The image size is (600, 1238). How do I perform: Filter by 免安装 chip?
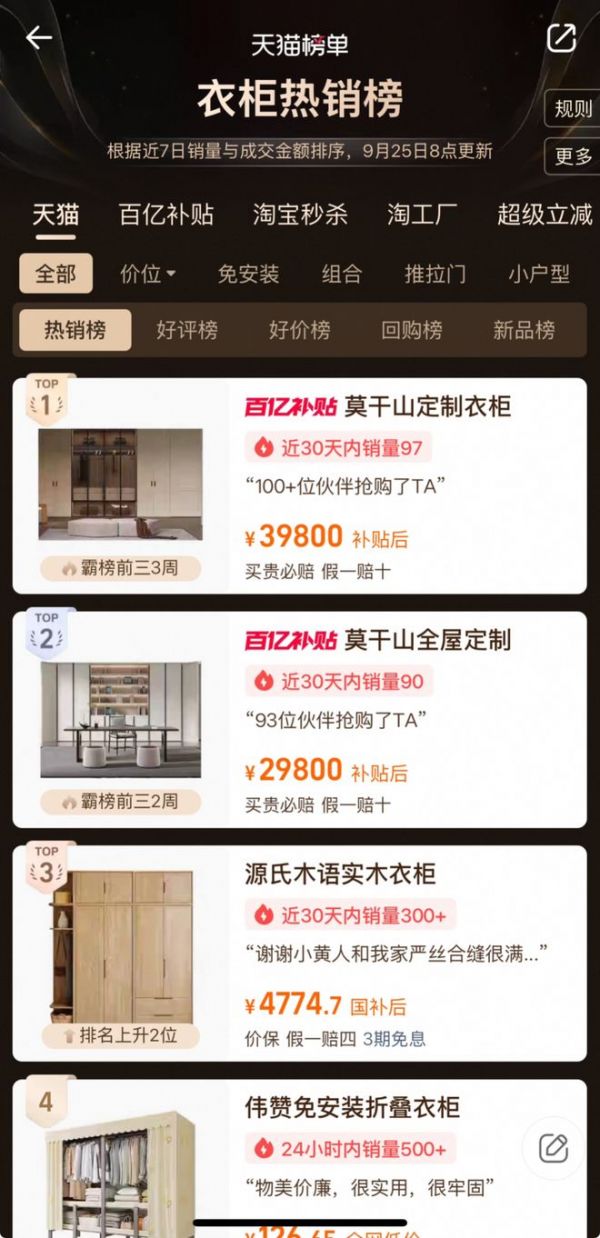[248, 274]
